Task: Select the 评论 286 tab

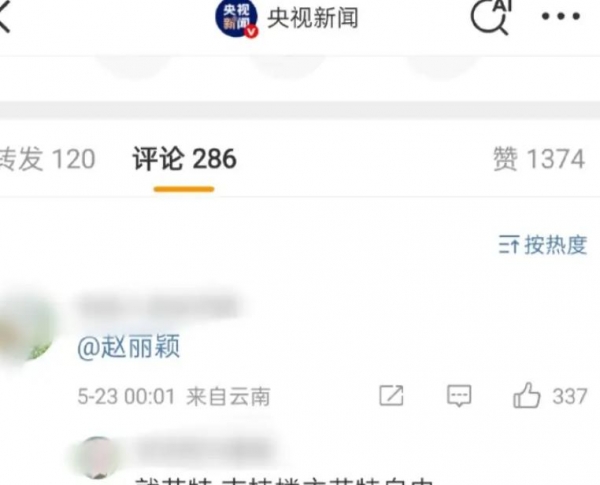Action: pos(185,159)
